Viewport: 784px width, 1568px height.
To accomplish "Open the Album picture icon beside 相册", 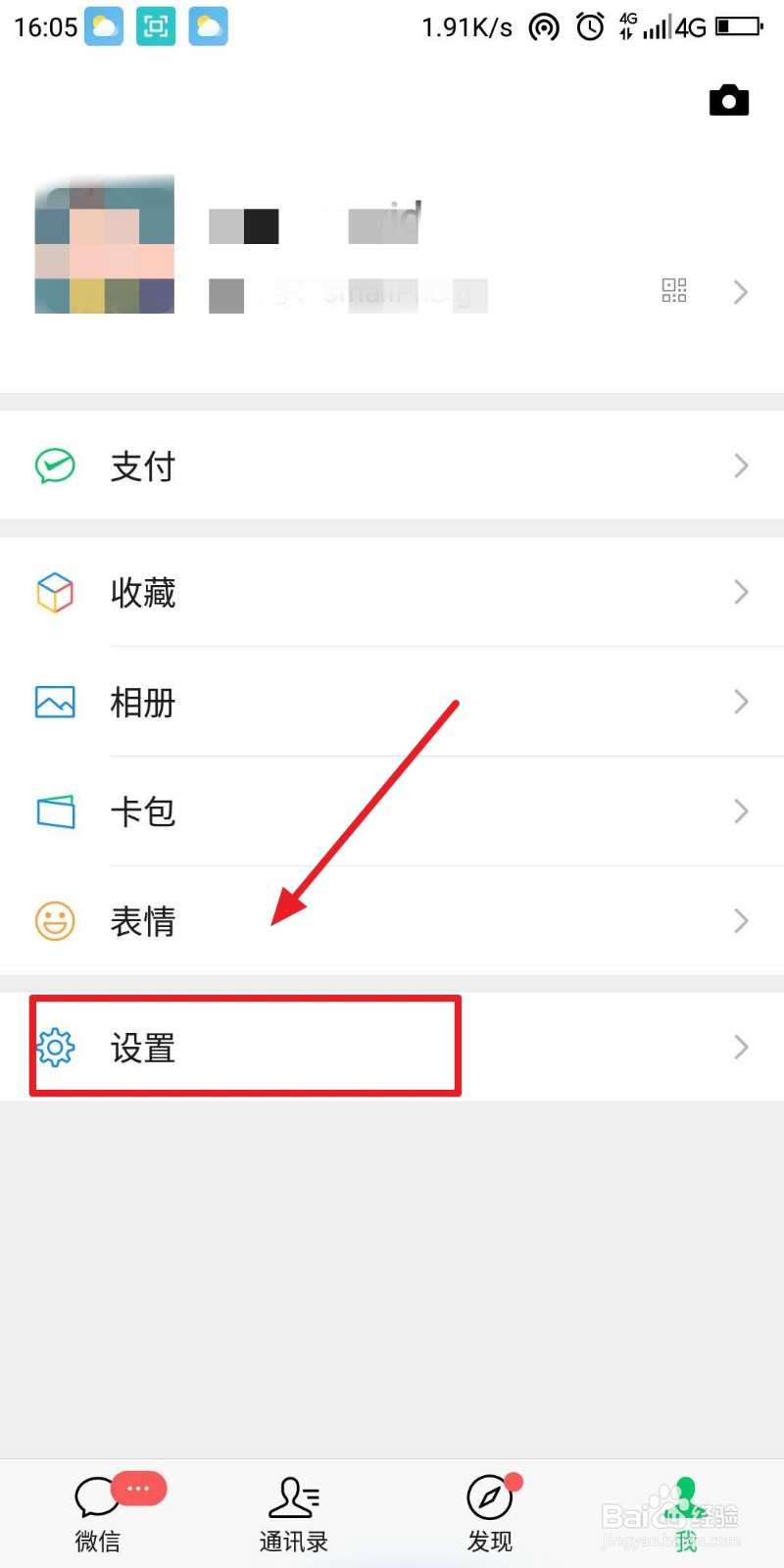I will click(55, 702).
